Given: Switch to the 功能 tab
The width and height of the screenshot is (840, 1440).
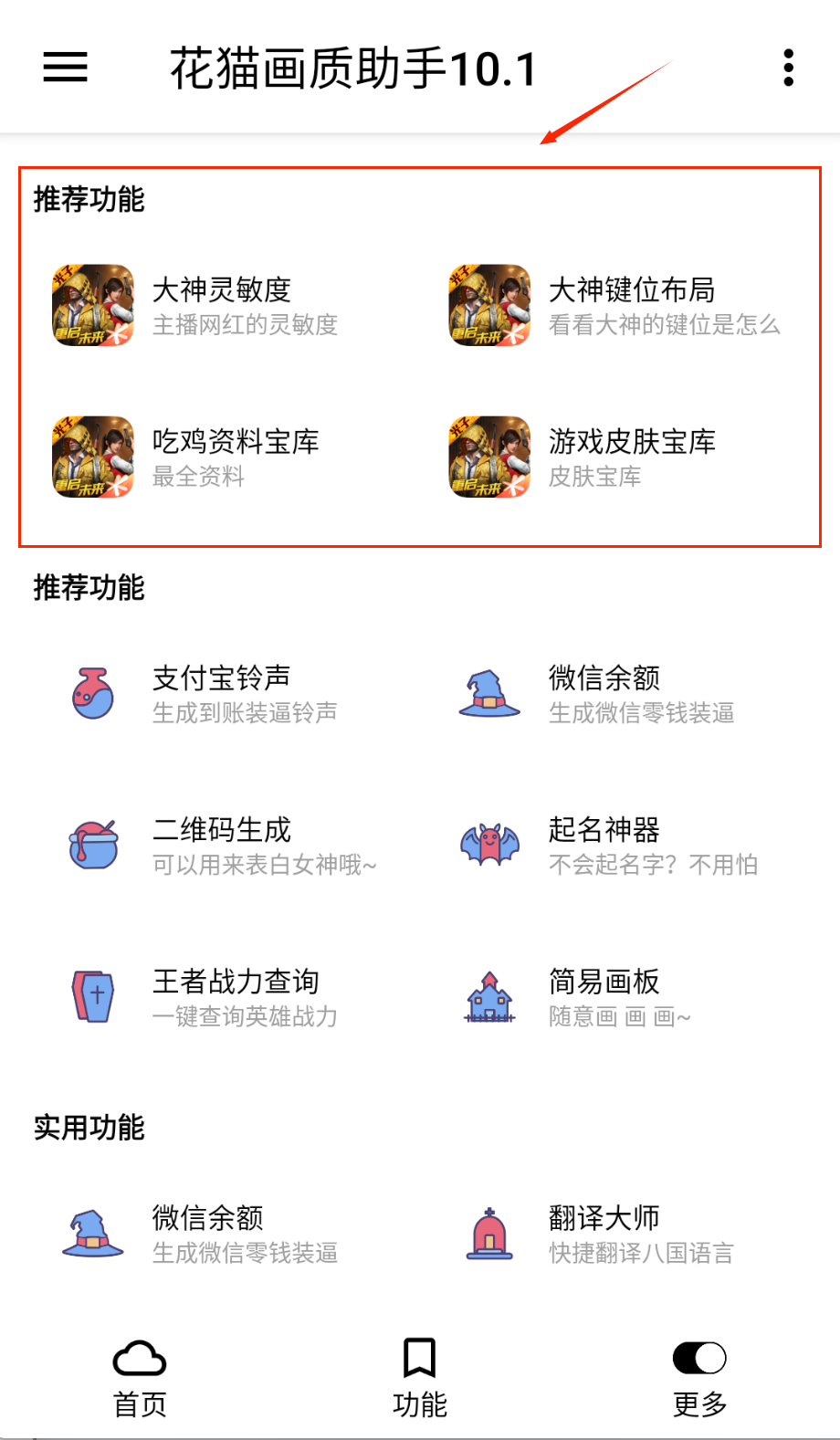Looking at the screenshot, I should (x=420, y=1378).
